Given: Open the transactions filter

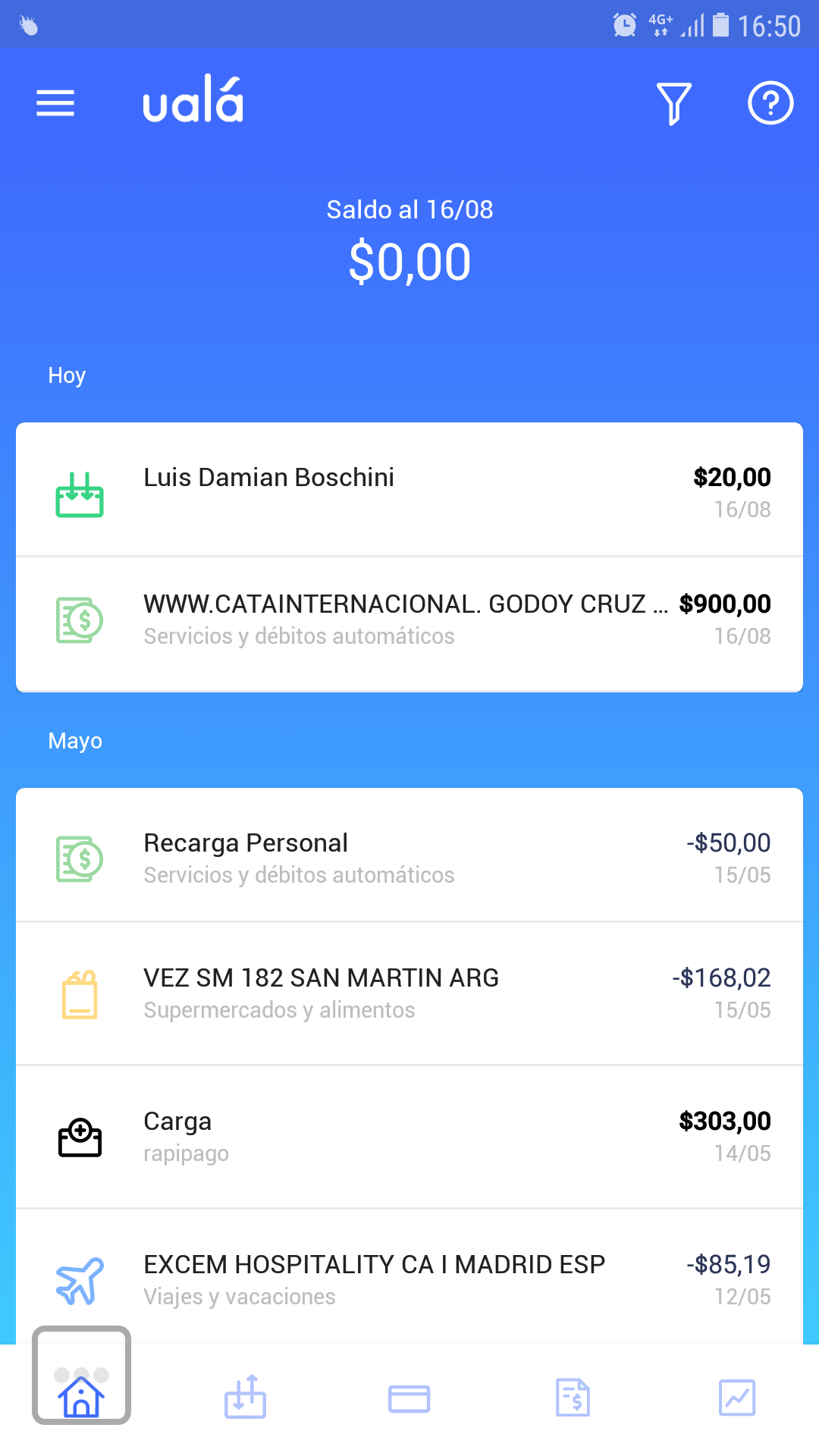Looking at the screenshot, I should (x=673, y=103).
